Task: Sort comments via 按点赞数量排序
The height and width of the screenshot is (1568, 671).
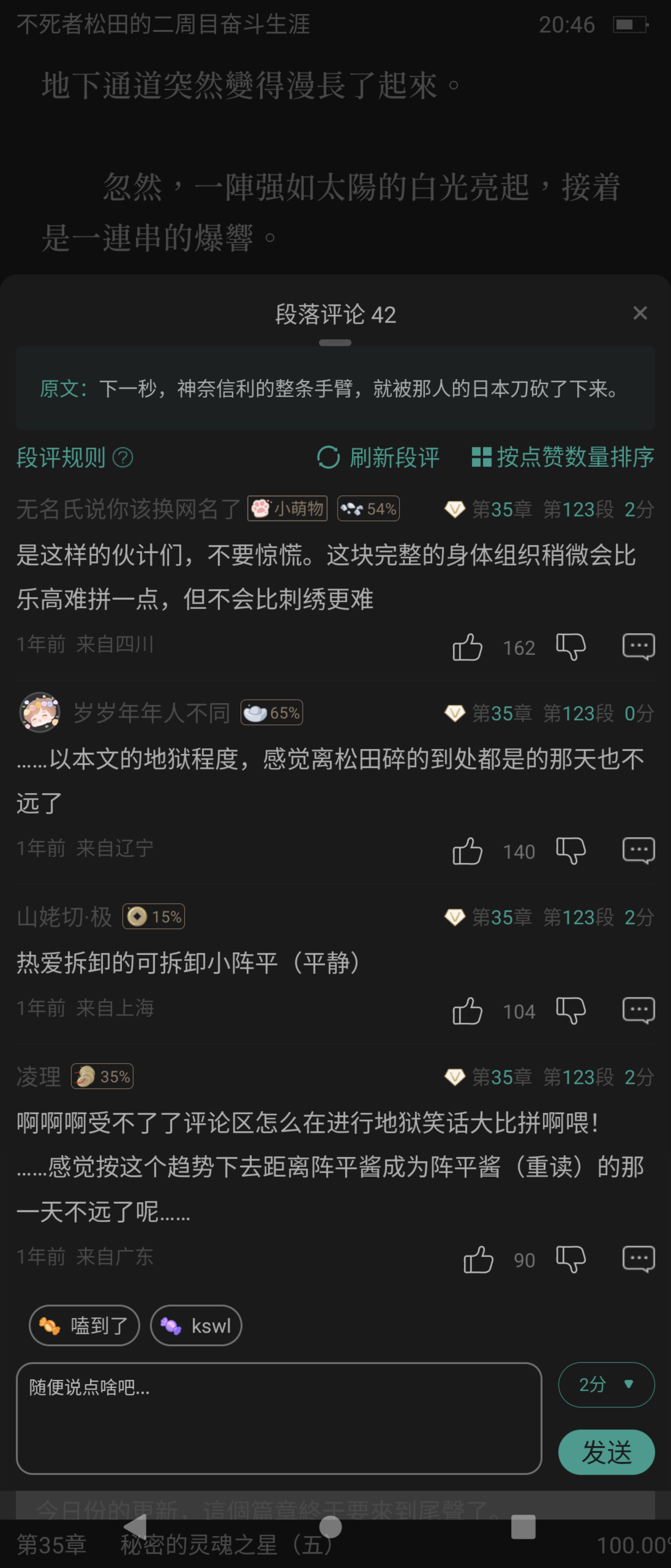Action: coord(563,457)
